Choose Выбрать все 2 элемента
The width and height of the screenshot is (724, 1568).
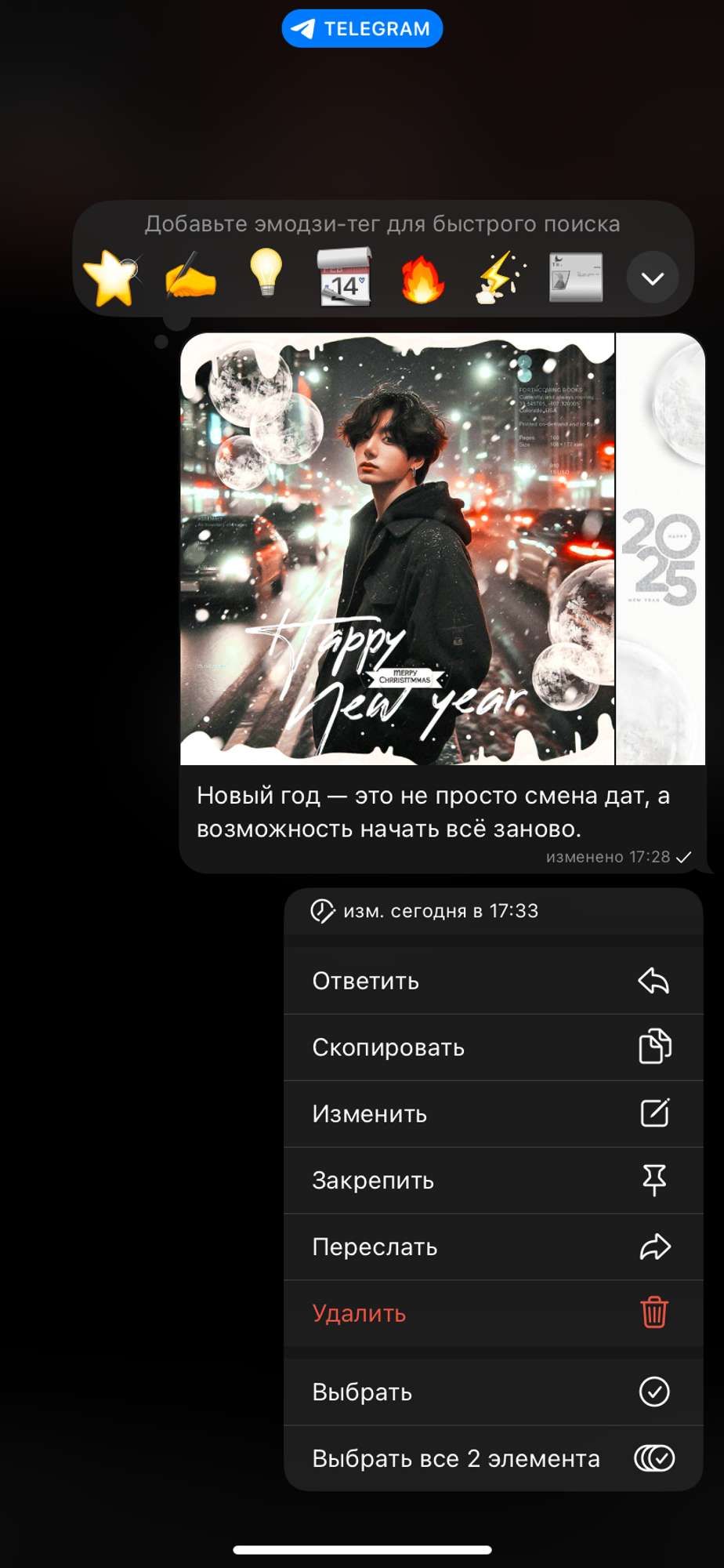point(494,1458)
